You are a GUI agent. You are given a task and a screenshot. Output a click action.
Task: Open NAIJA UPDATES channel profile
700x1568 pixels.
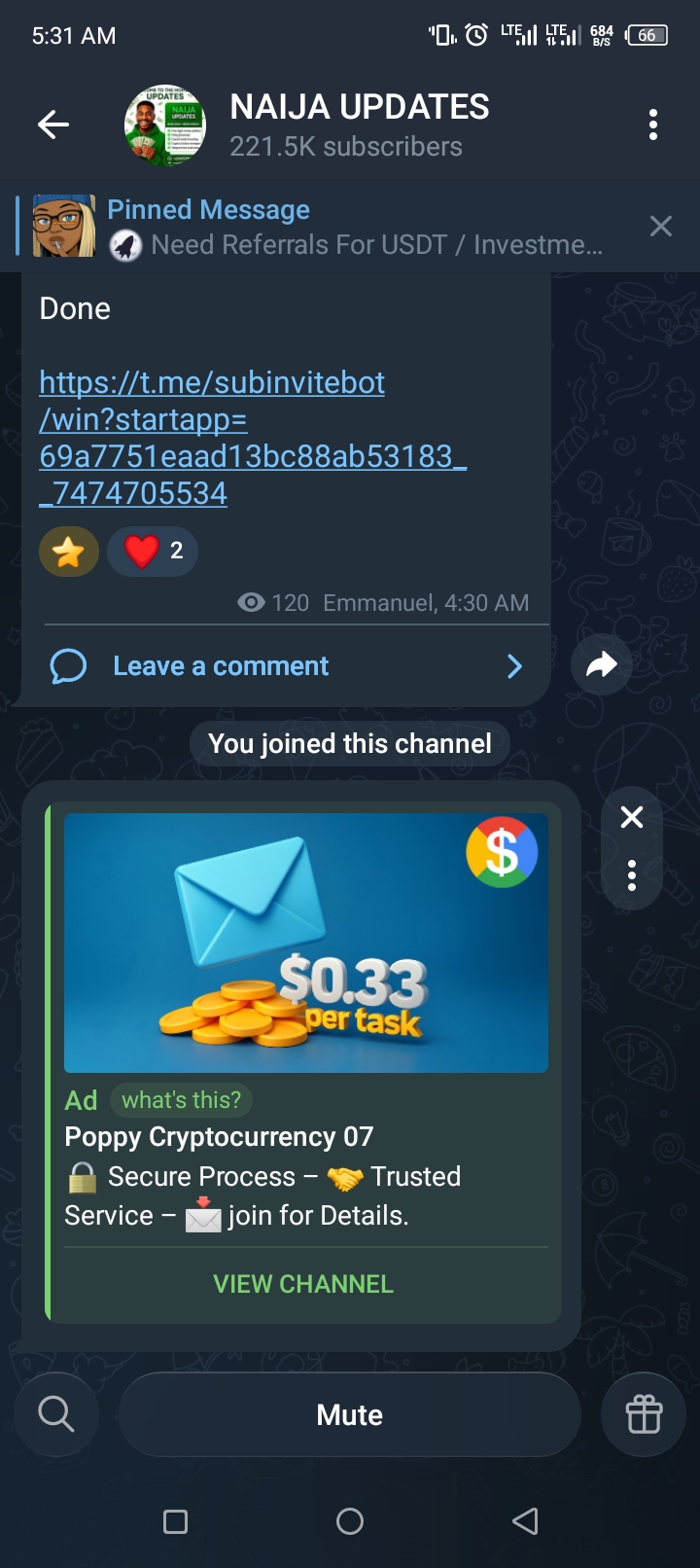(x=359, y=125)
